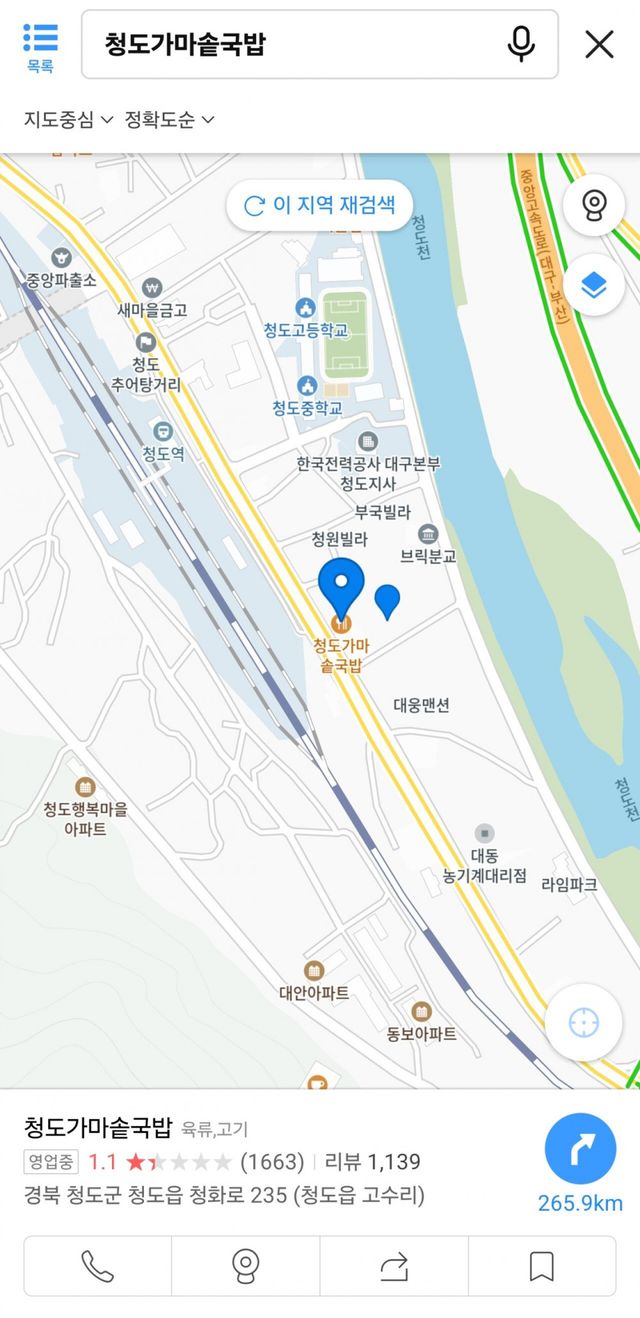Screen dimensions: 640x1318
Task: Close the search with the X
Action: (x=599, y=44)
